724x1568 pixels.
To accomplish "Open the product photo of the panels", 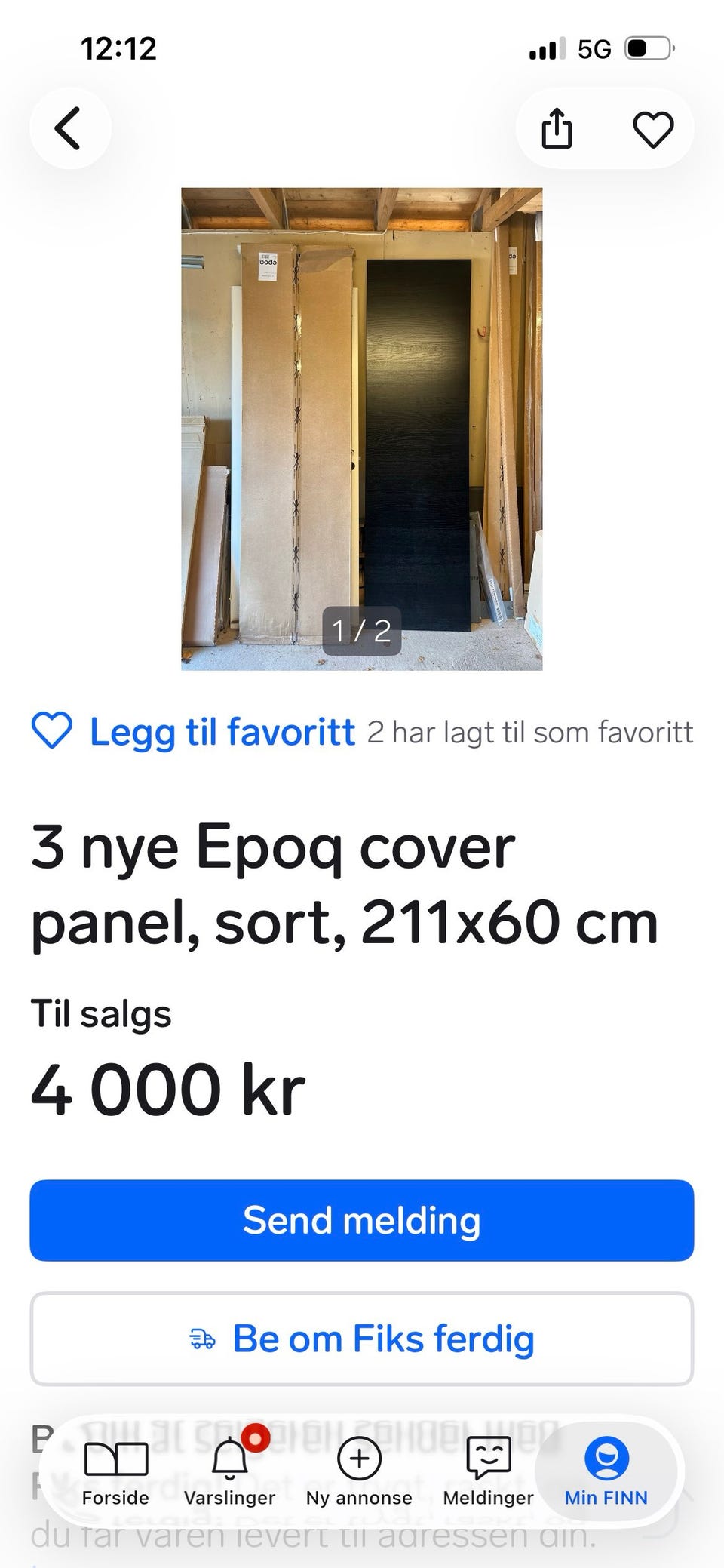I will [362, 429].
